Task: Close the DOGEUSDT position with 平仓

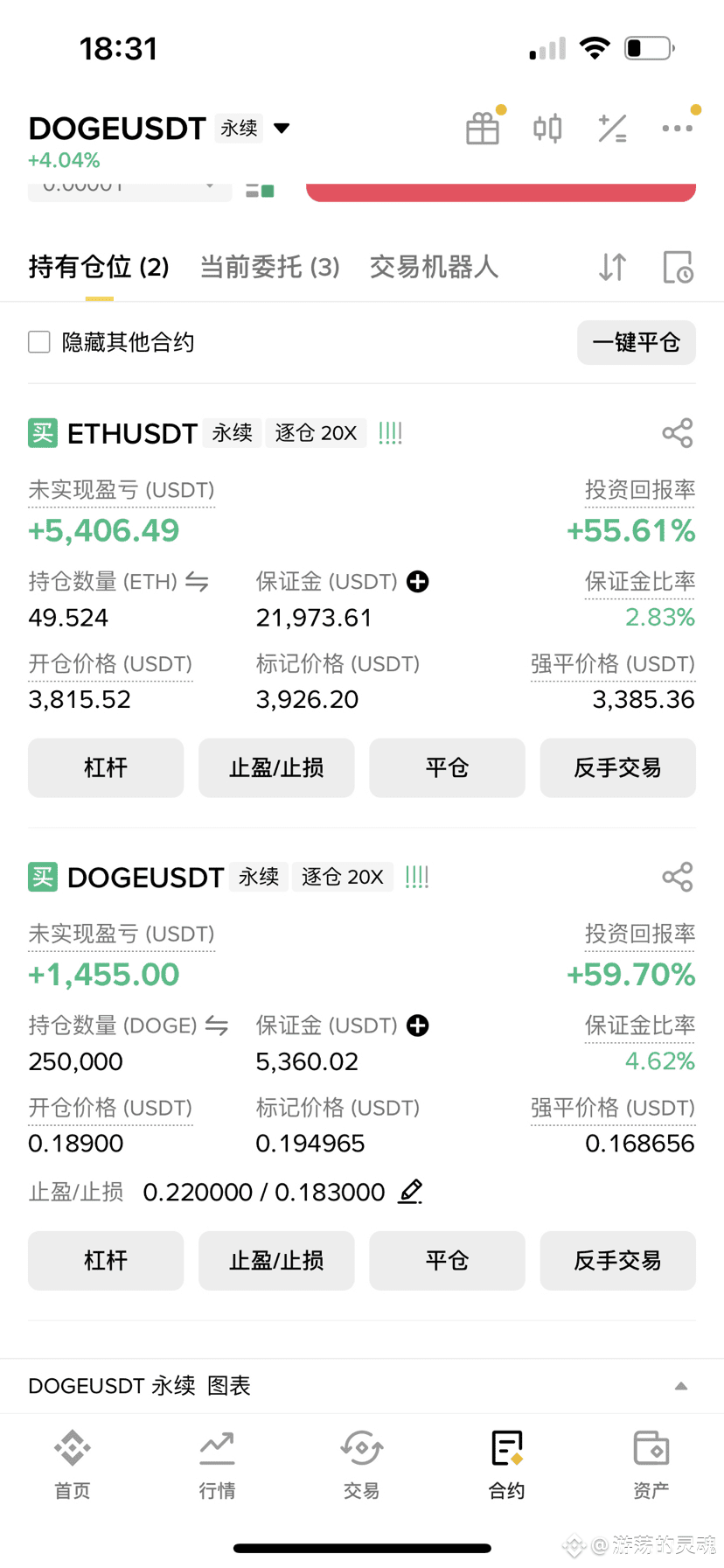Action: click(x=447, y=1261)
